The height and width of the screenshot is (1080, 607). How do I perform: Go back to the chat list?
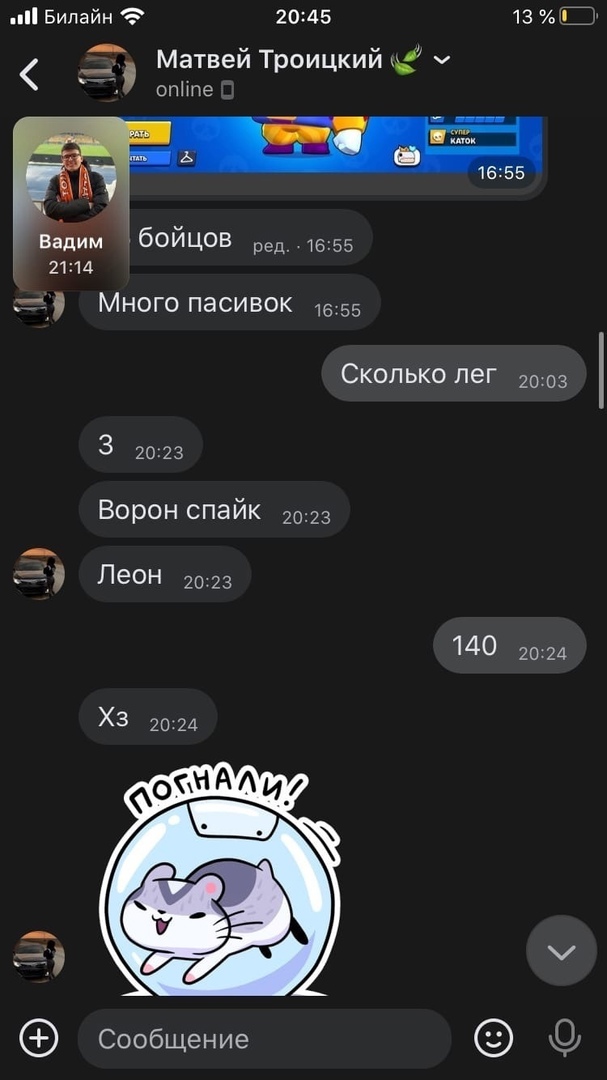[x=30, y=74]
